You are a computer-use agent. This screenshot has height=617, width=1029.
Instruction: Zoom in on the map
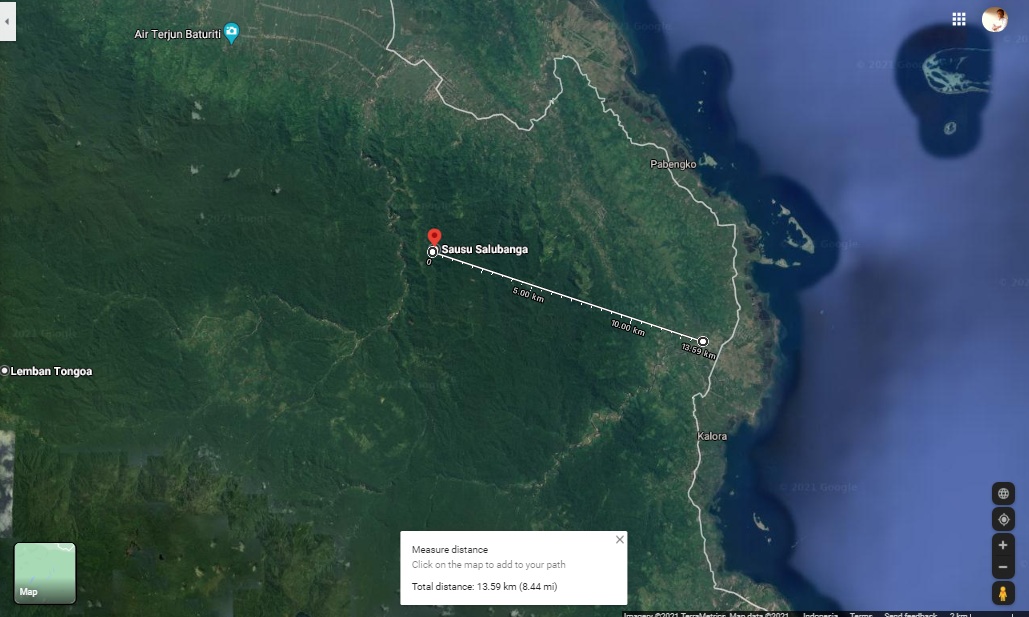(x=1003, y=545)
